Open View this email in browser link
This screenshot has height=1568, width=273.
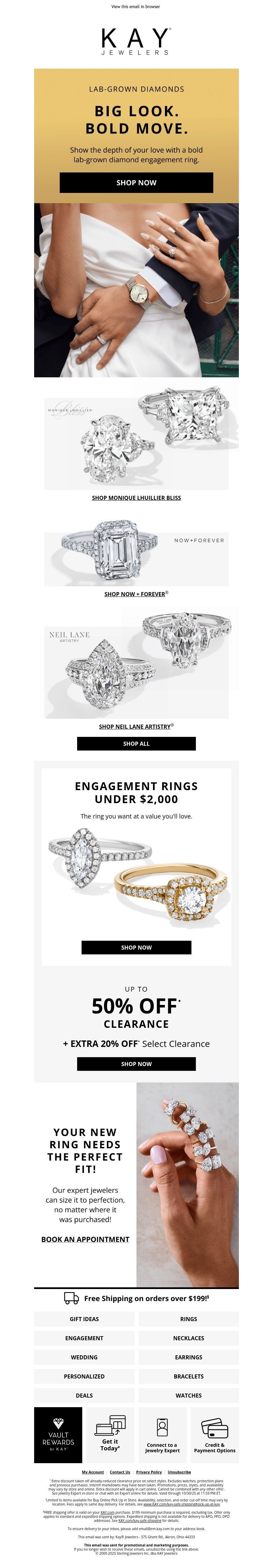pyautogui.click(x=135, y=7)
